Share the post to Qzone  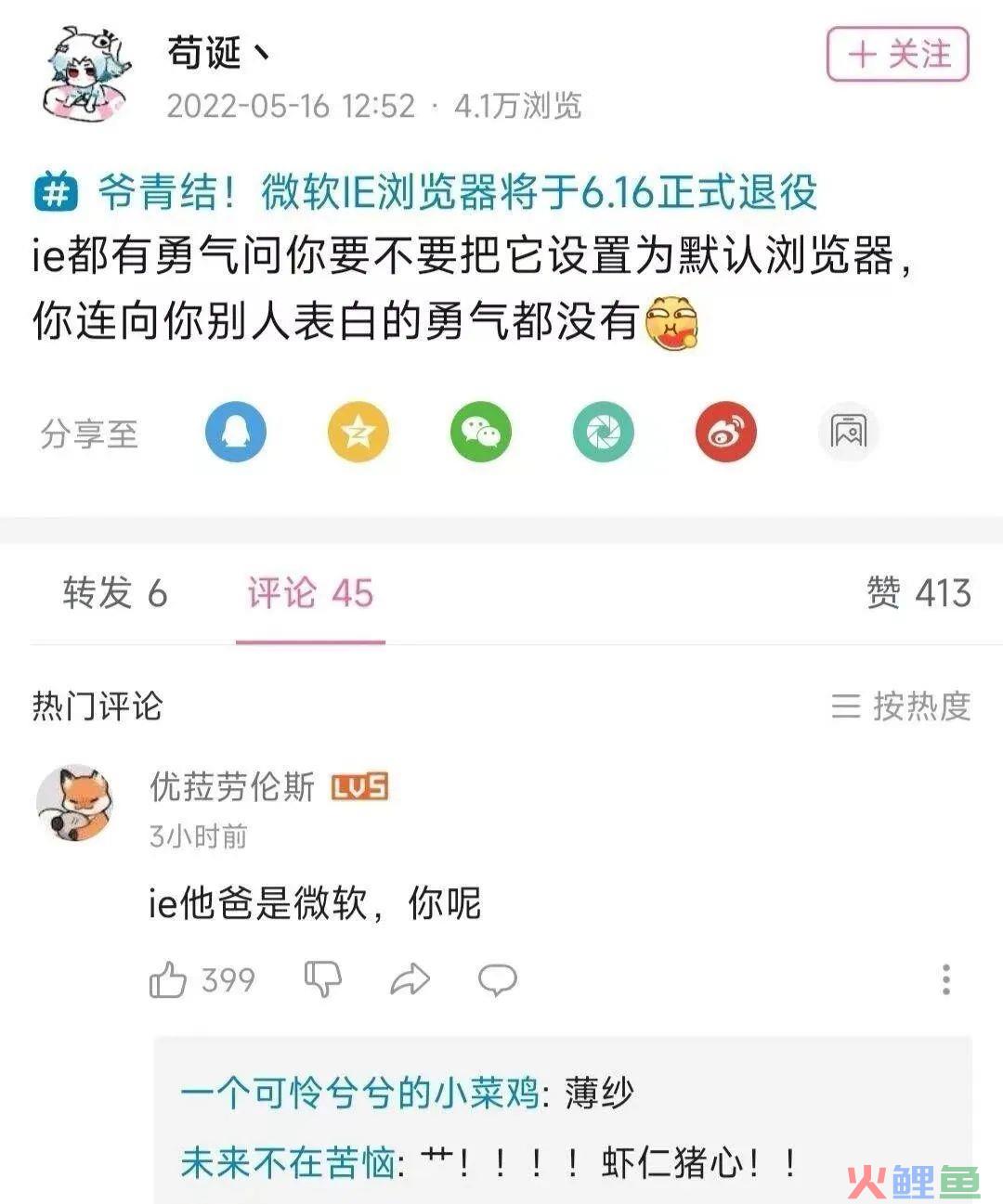tap(358, 433)
